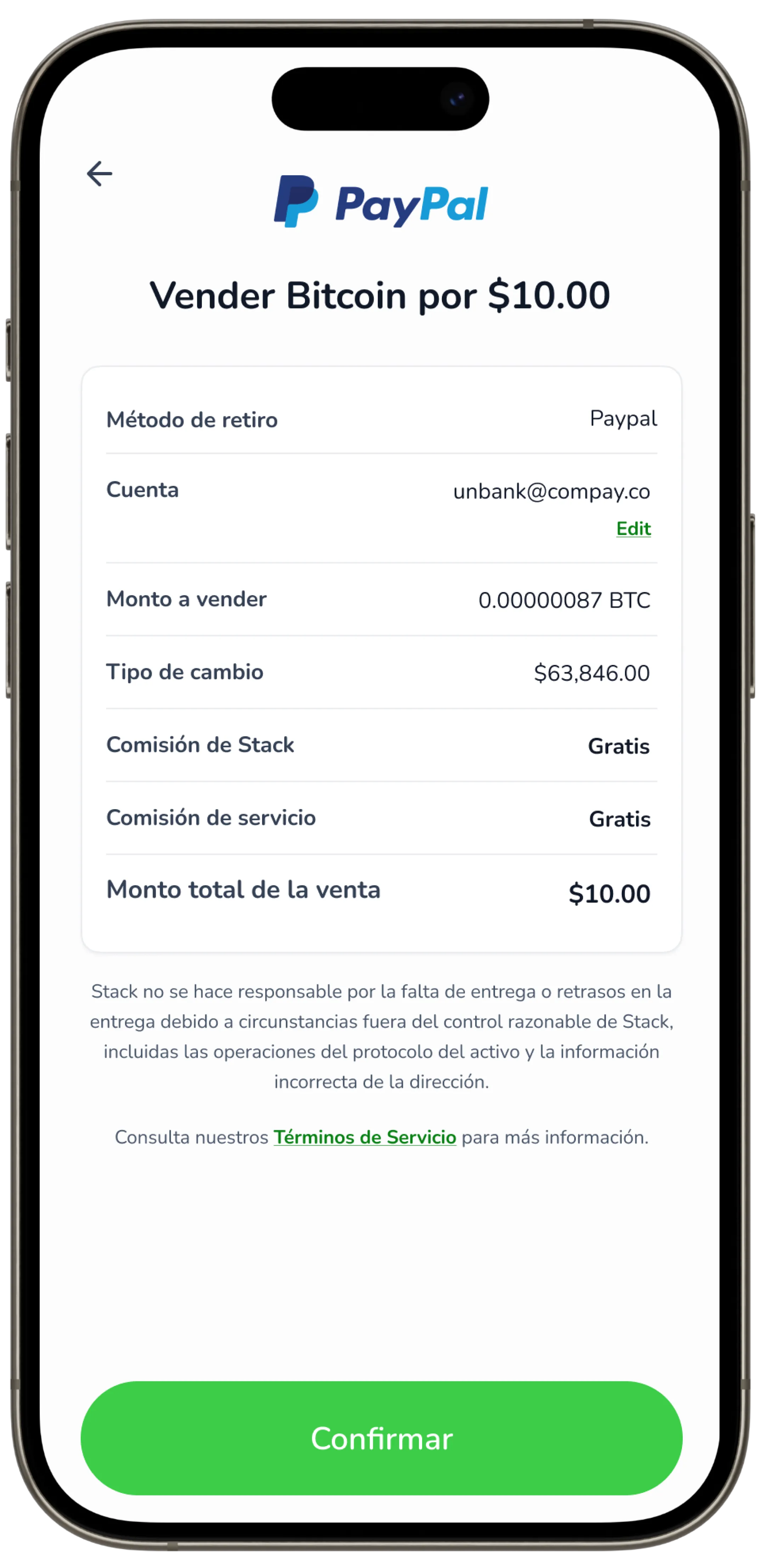Viewport: 762px width, 1568px height.
Task: Edit the PayPal account email
Action: (x=633, y=528)
